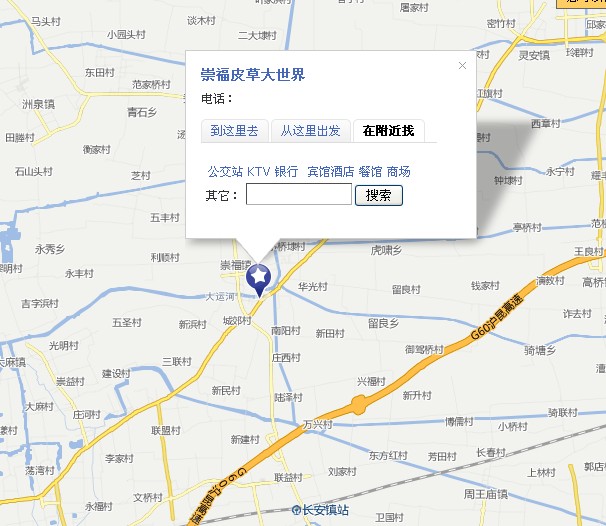
Task: Look up nearby 餐馆
Action: click(x=370, y=172)
